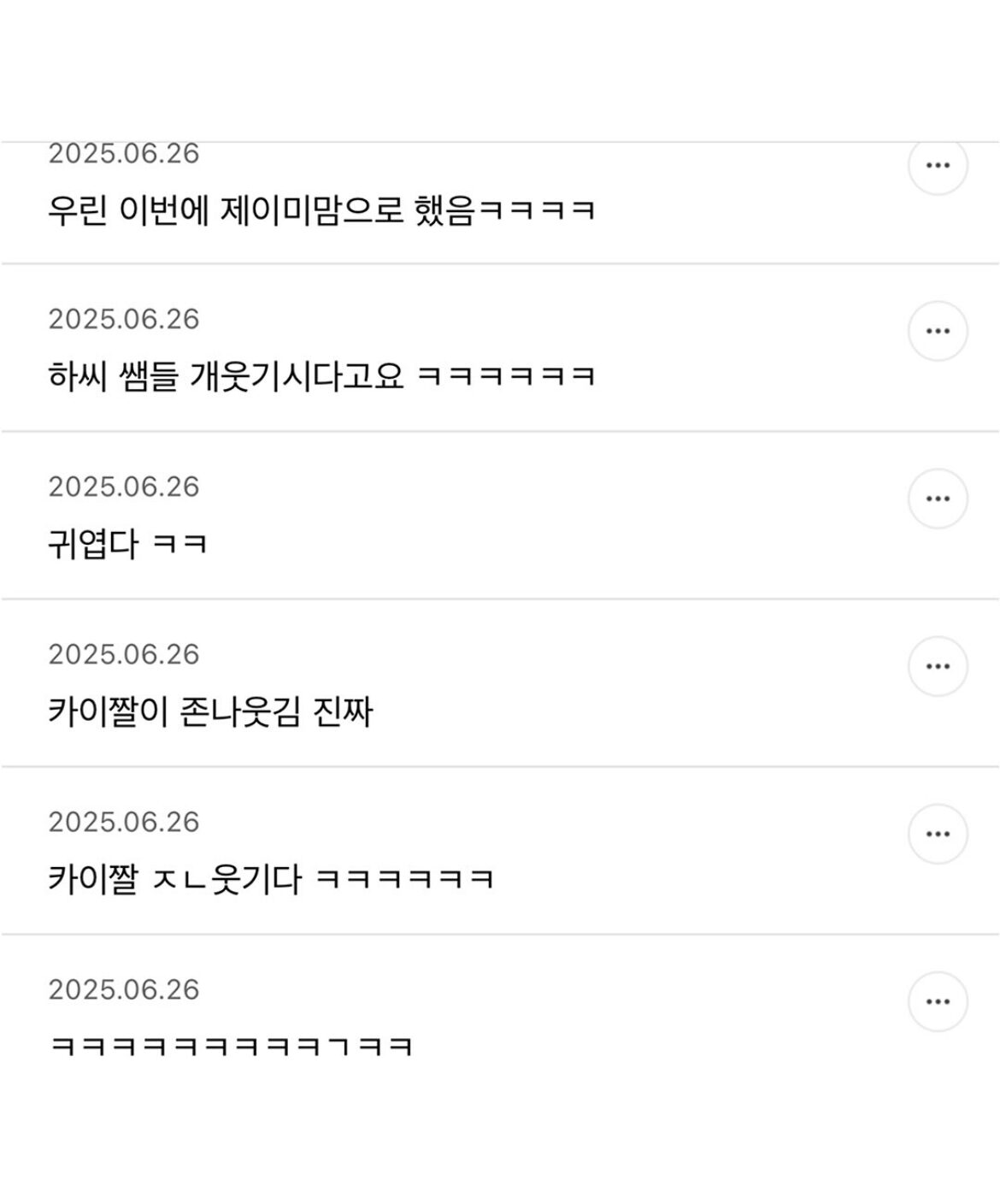Open more options for the last ㅋㅋㅋ-only comment
Screen dimensions: 1000x1204
938,1001
